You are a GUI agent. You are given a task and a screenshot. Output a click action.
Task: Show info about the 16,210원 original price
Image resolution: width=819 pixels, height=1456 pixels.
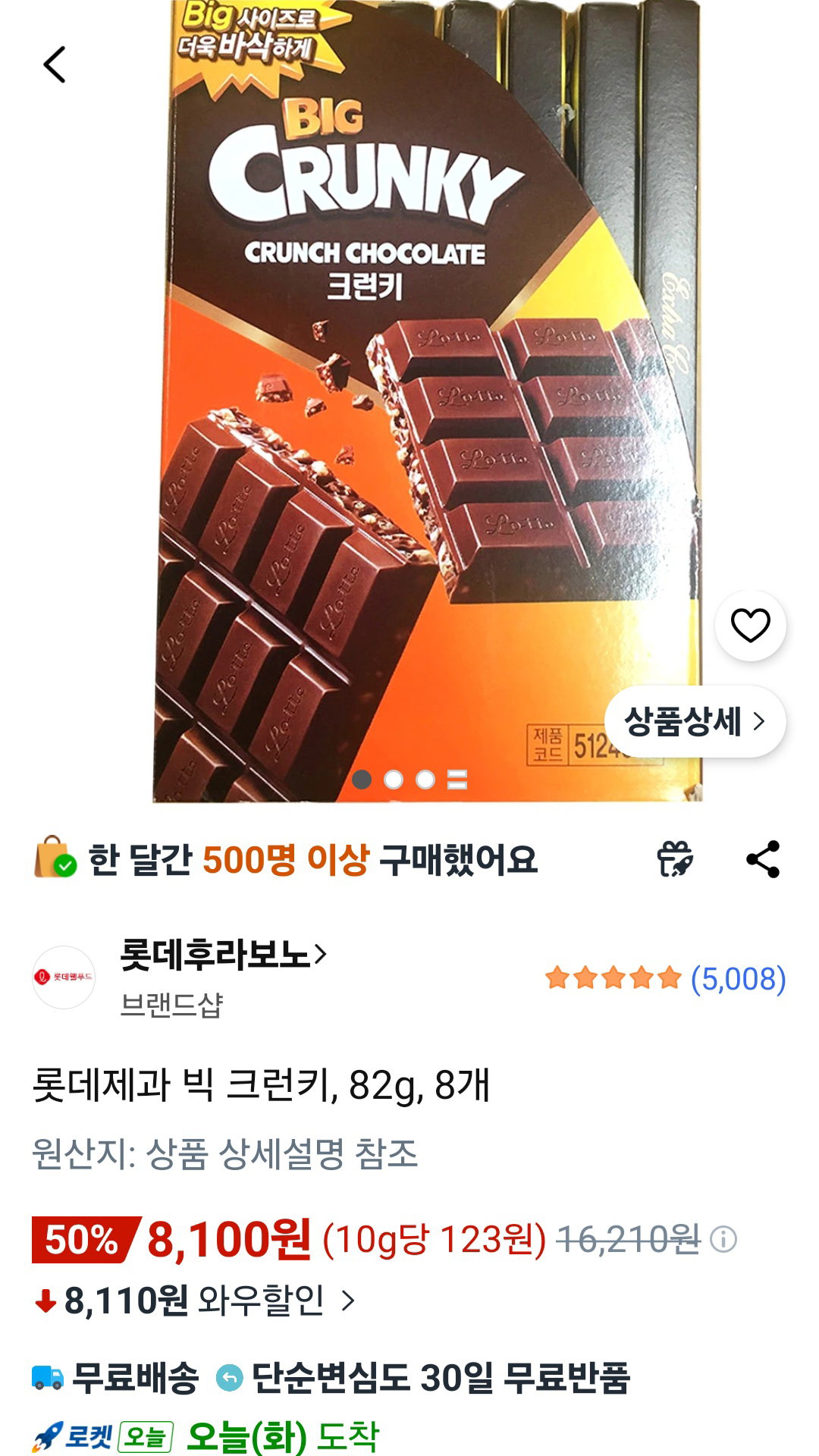pyautogui.click(x=723, y=1241)
